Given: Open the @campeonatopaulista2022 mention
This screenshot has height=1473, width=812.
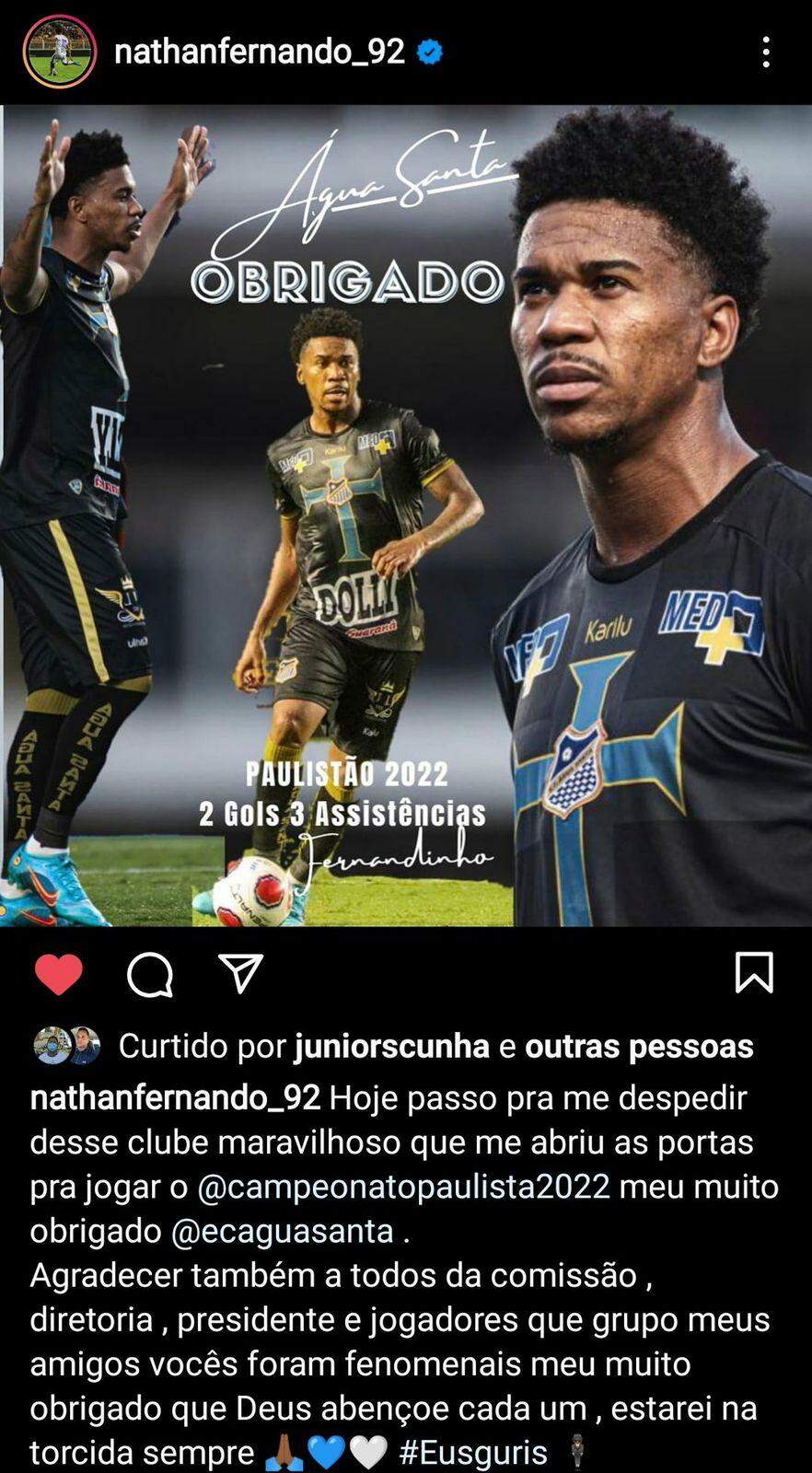Looking at the screenshot, I should coord(403,1186).
